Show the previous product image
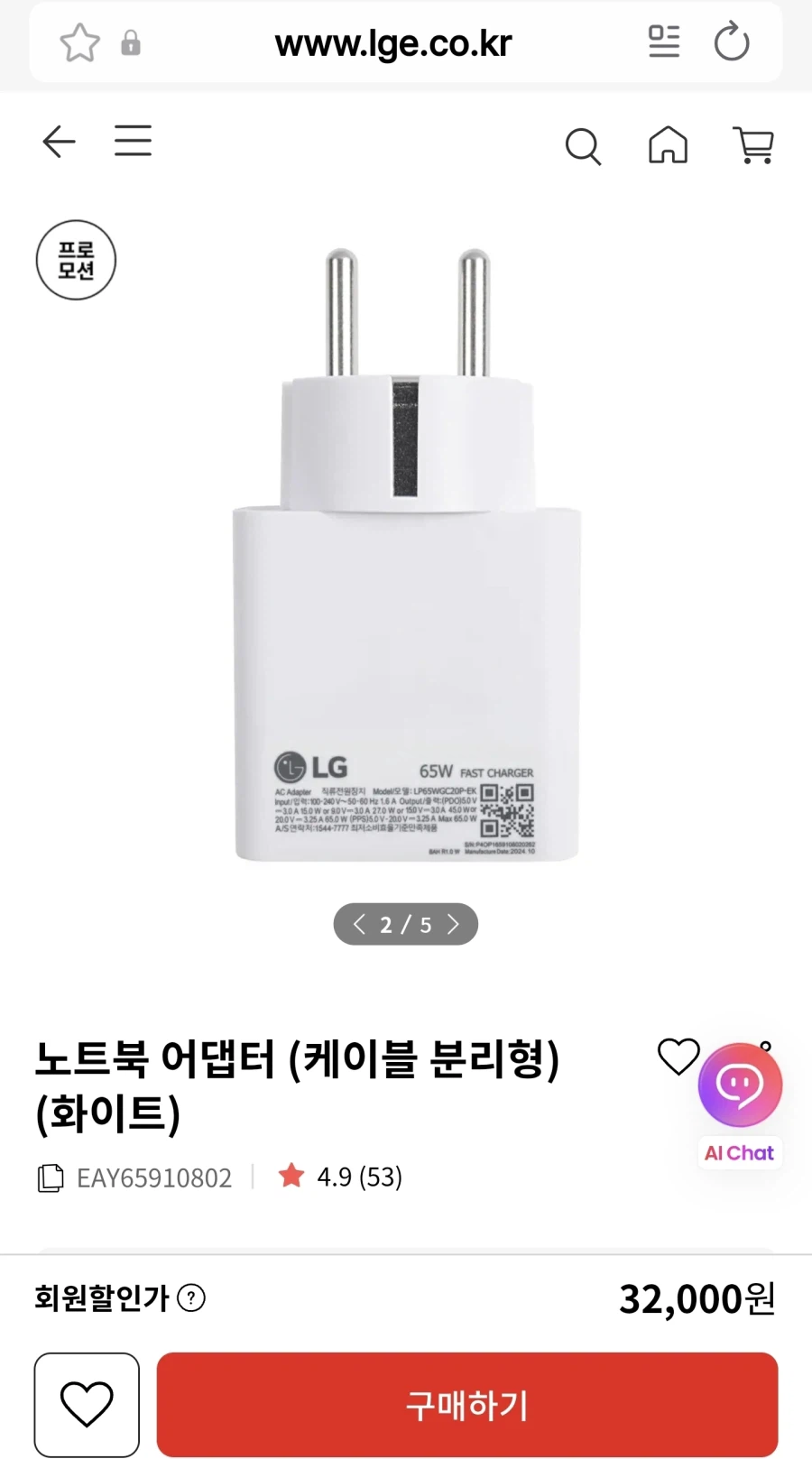 click(358, 924)
